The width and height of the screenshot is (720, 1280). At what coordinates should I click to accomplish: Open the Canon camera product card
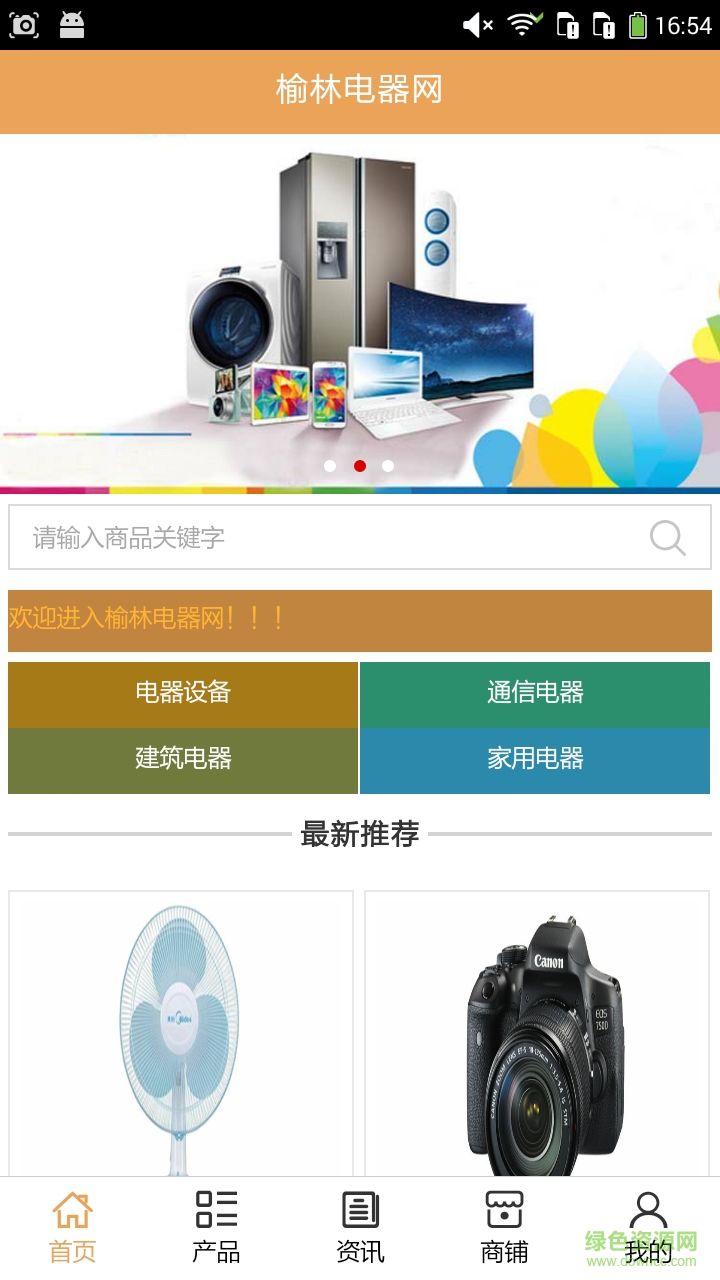537,1035
